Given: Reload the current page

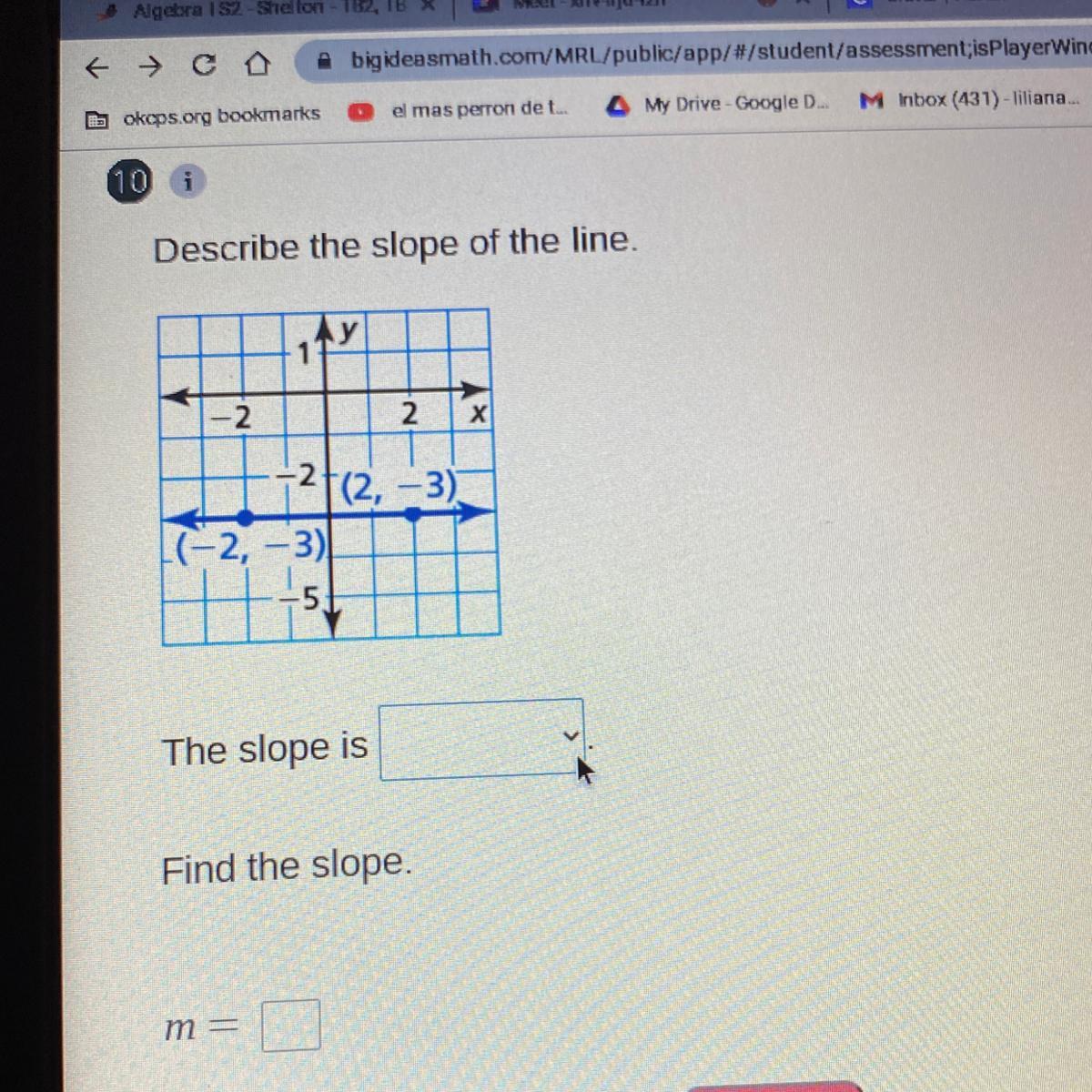Looking at the screenshot, I should 205,66.
